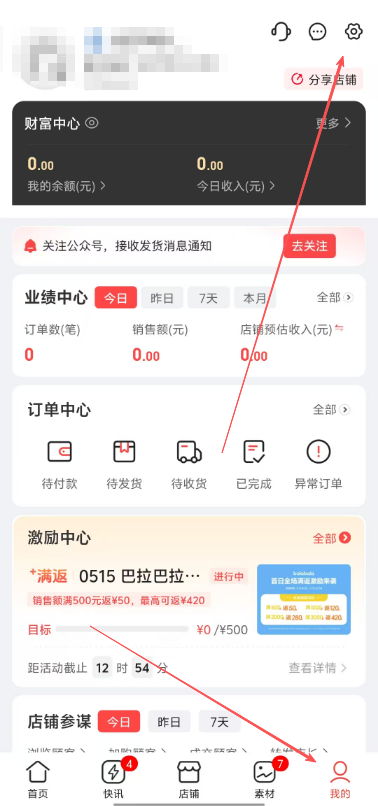This screenshot has width=378, height=806.
Task: Open 异常订单
Action: (318, 465)
